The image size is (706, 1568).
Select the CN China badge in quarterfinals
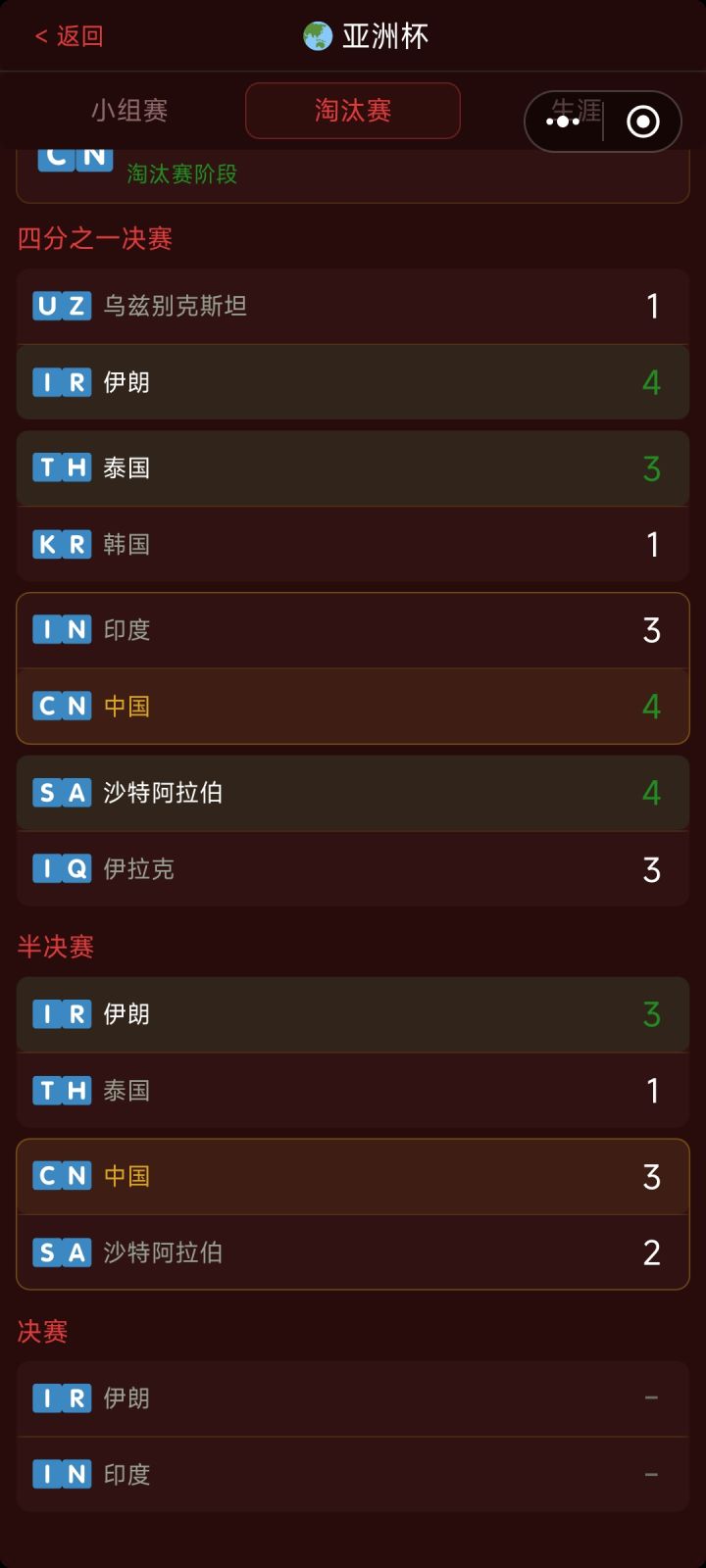click(x=62, y=706)
